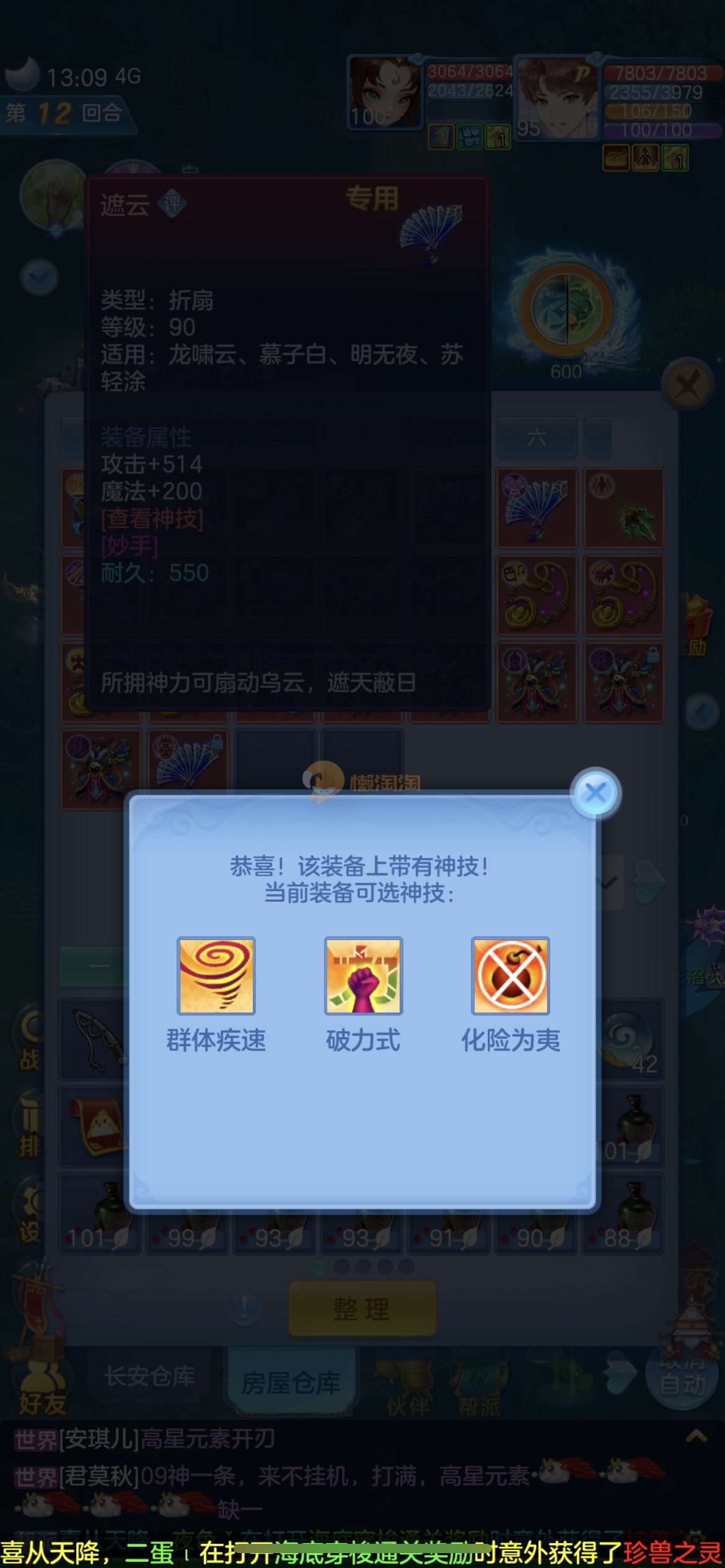Screen dimensions: 725x1568
Task: Close the warehouse panel with the X
Action: coord(687,385)
